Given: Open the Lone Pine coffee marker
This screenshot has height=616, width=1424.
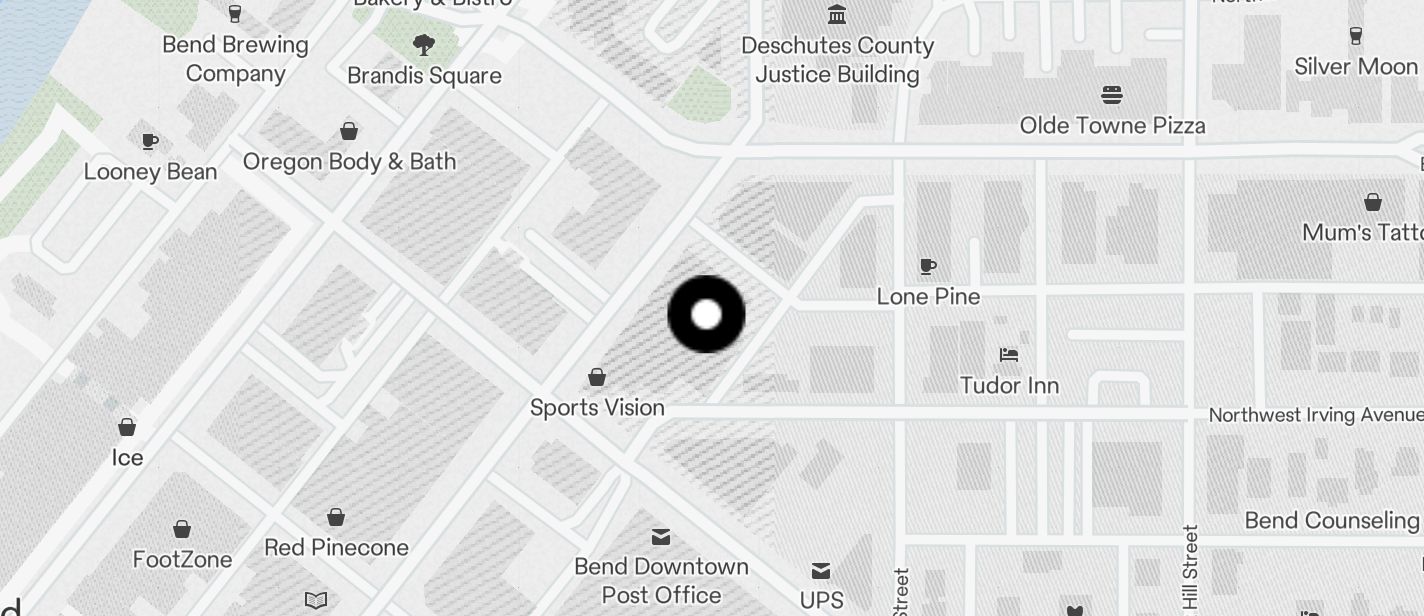Looking at the screenshot, I should [928, 266].
